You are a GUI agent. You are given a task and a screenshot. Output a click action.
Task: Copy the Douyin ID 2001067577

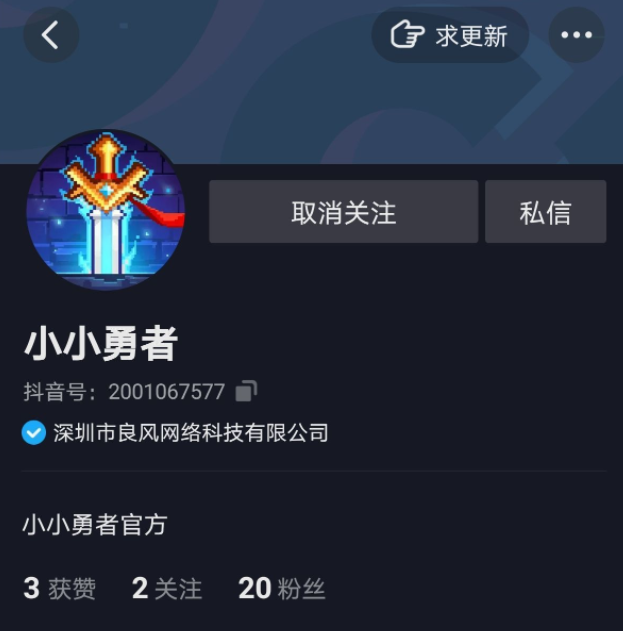(247, 391)
